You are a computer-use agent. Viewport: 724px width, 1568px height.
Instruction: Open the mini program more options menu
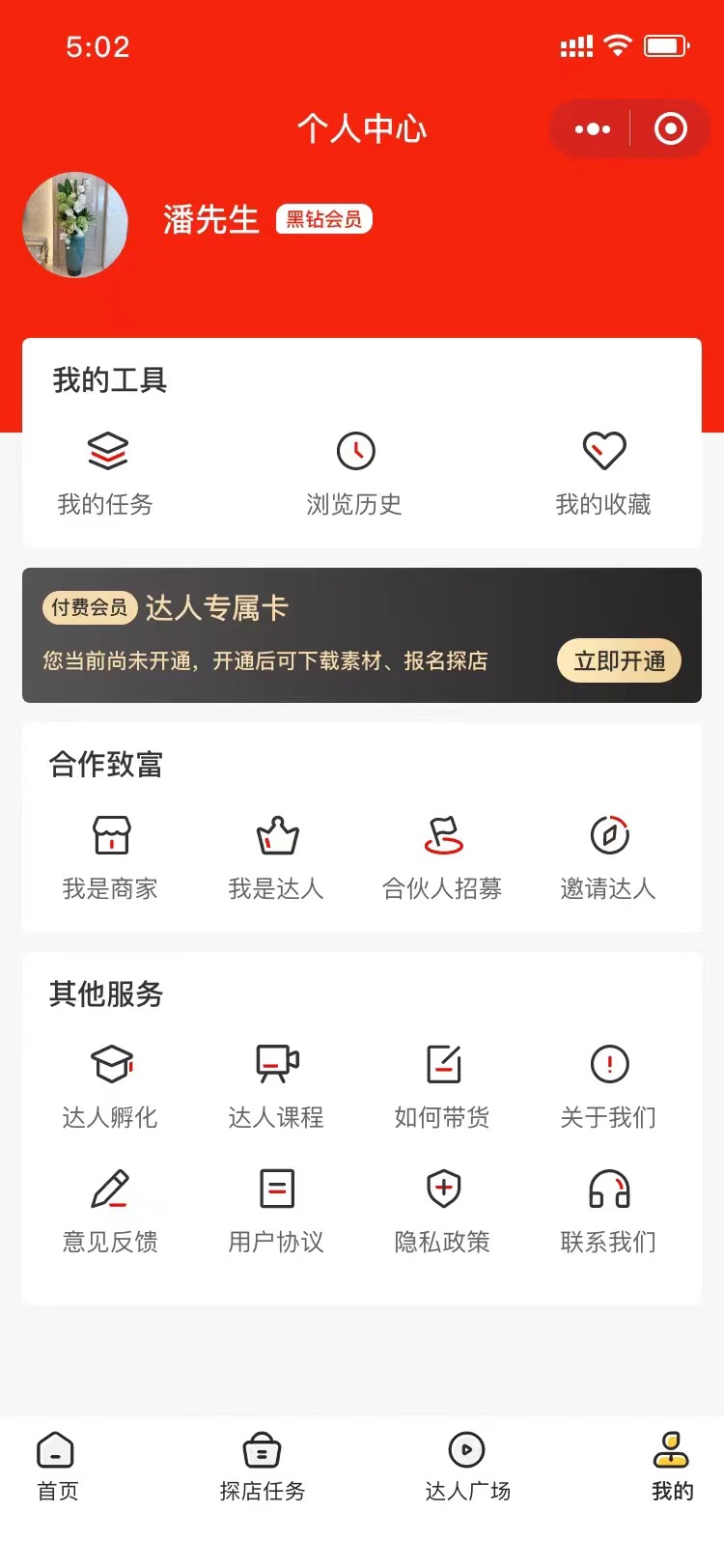592,128
